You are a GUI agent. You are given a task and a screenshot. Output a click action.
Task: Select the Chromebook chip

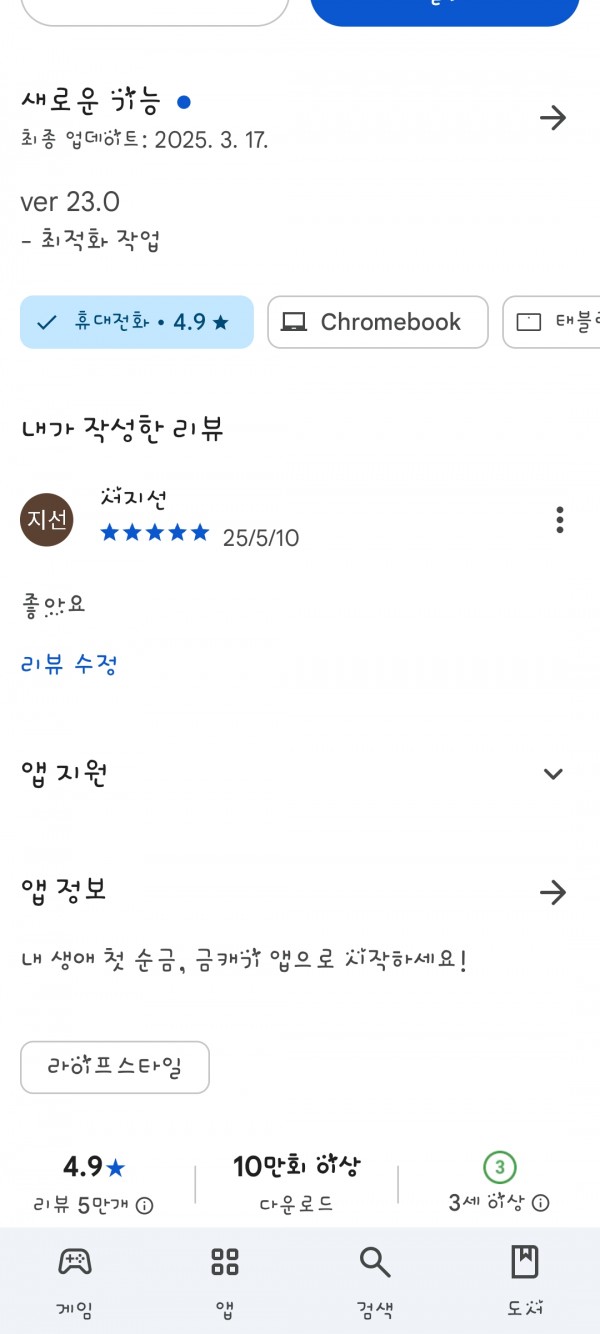tap(378, 322)
